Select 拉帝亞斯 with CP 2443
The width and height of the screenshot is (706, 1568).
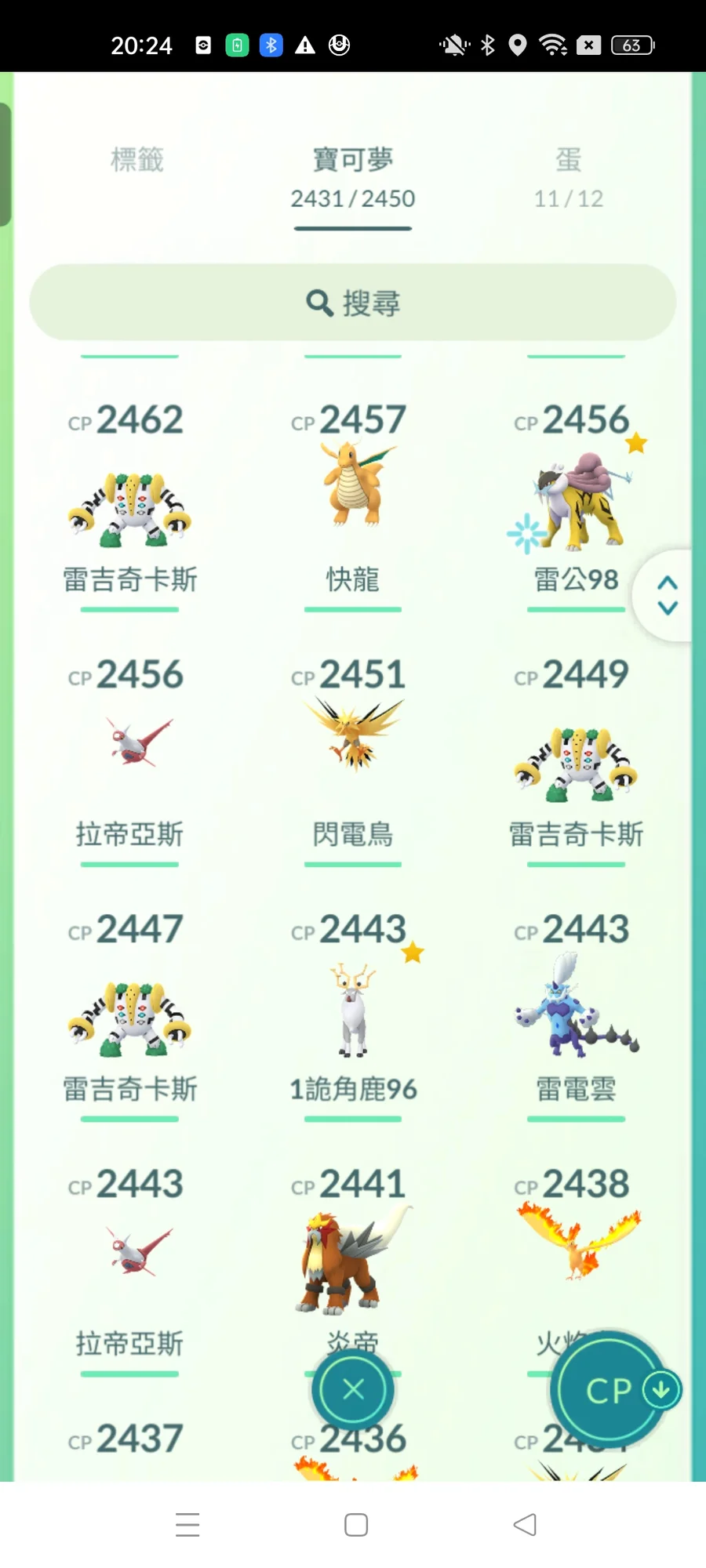click(x=129, y=1254)
